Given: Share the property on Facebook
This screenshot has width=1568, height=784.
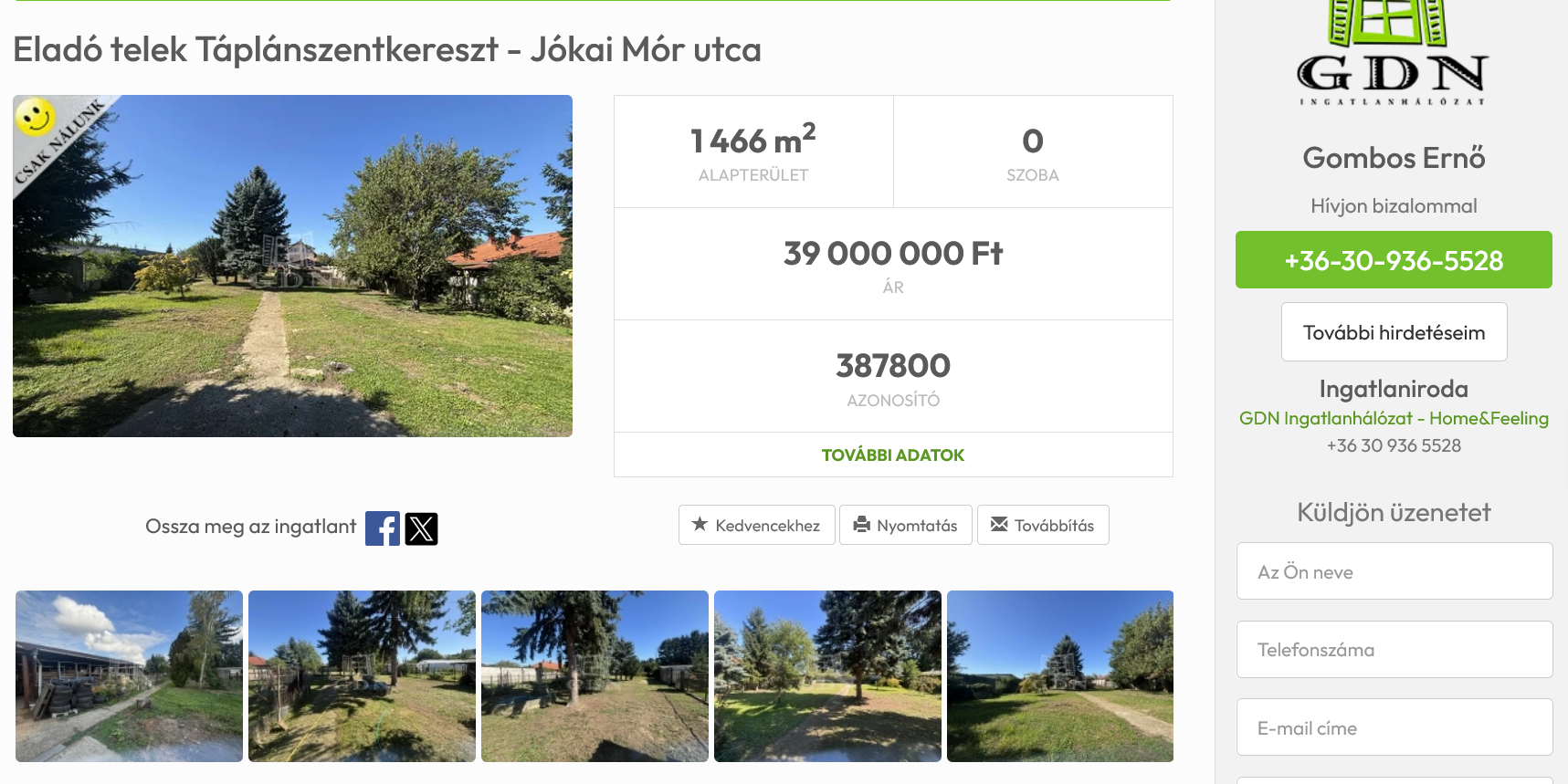Looking at the screenshot, I should tap(382, 528).
